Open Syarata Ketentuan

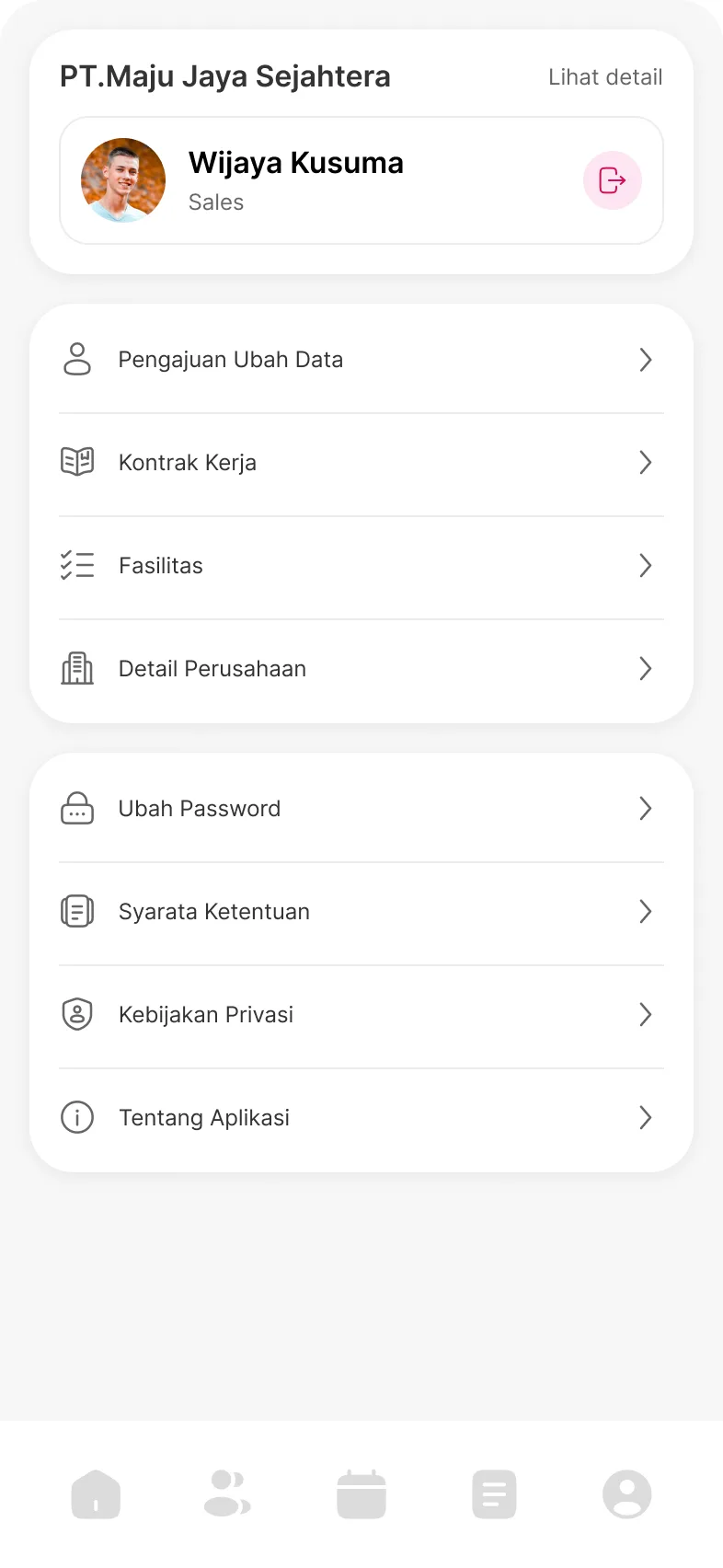(361, 912)
